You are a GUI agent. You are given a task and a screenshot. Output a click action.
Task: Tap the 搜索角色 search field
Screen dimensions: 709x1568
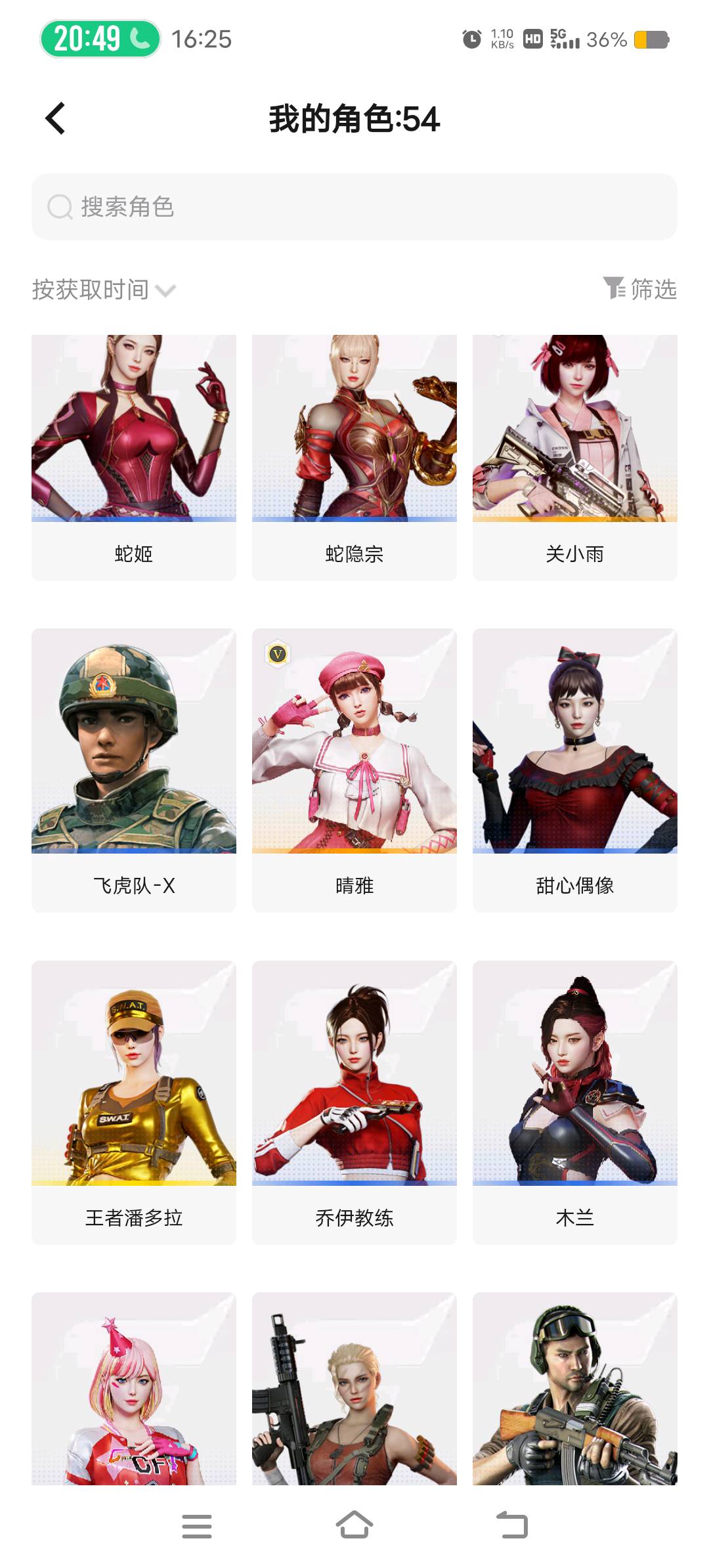point(354,207)
